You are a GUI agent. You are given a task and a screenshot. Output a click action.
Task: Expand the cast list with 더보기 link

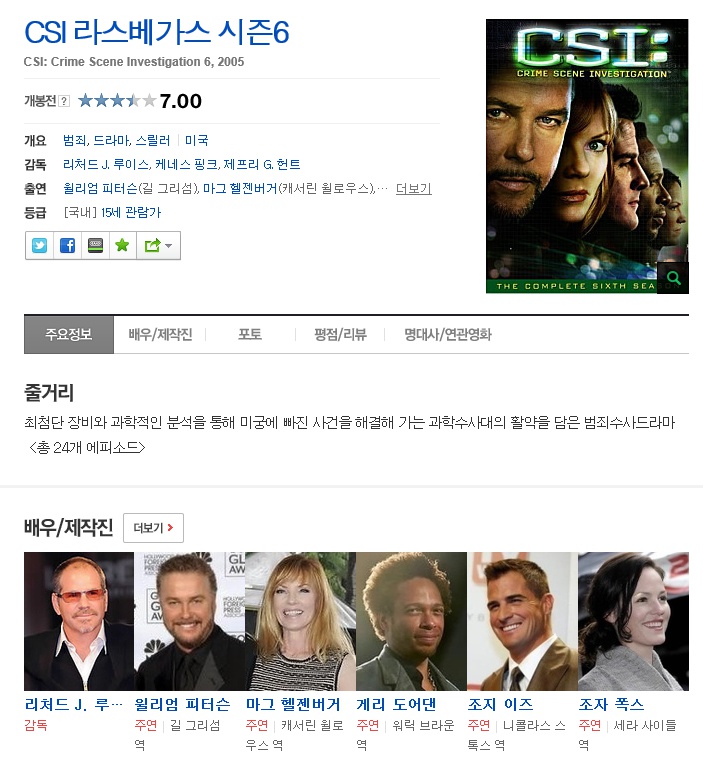[413, 189]
